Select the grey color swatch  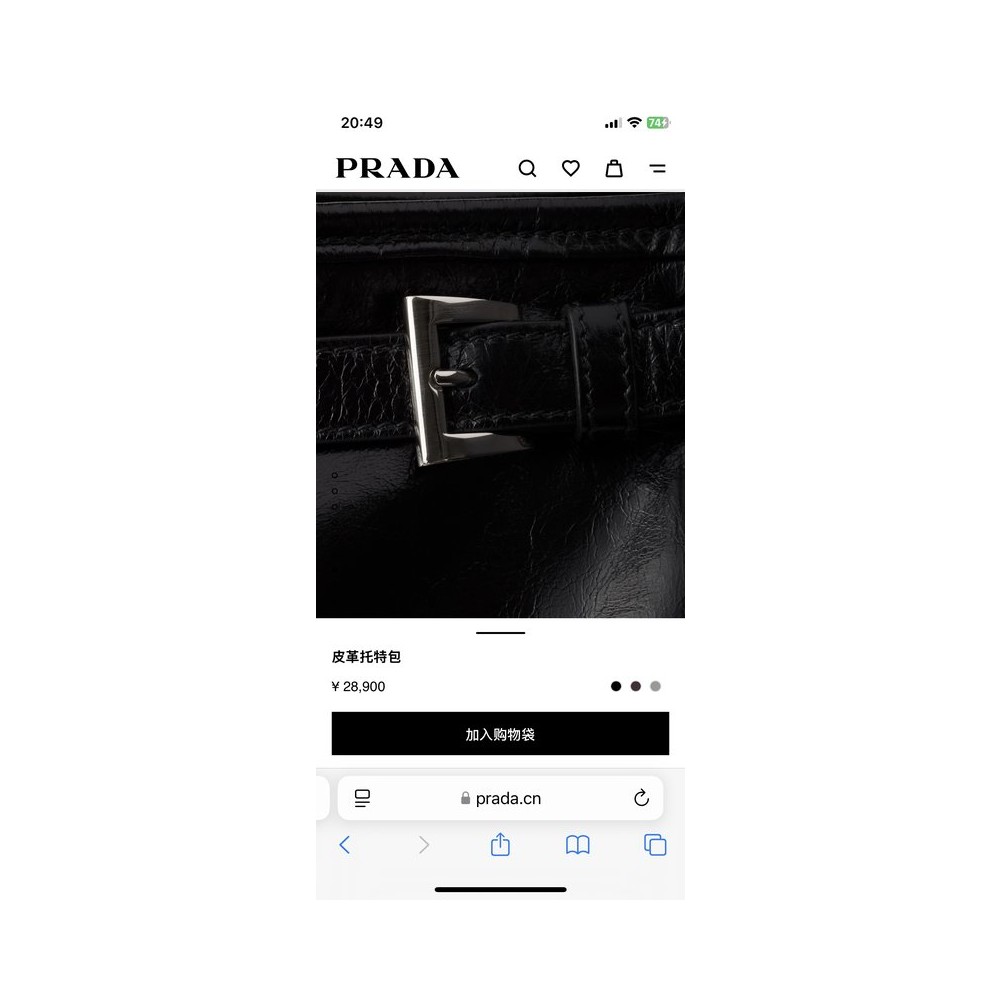(x=655, y=686)
